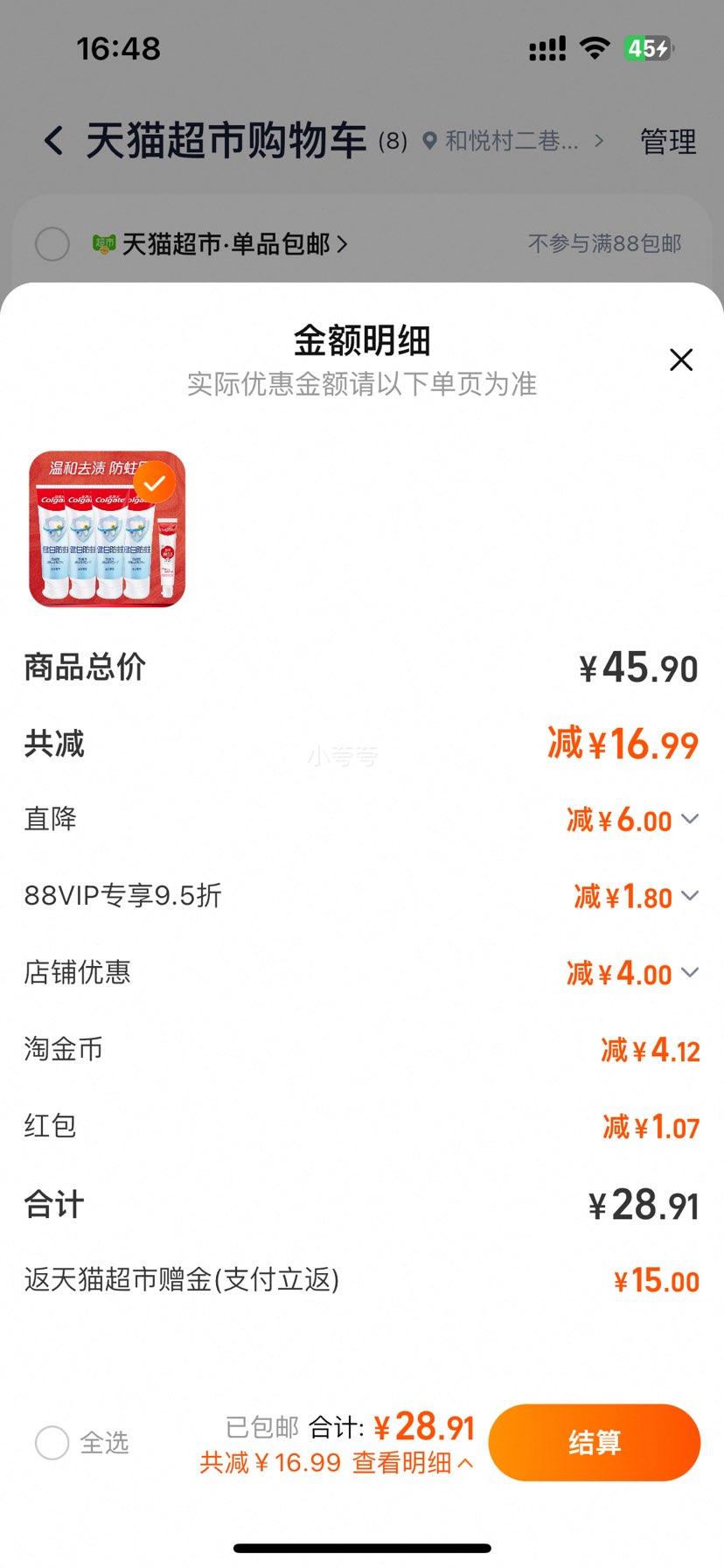The width and height of the screenshot is (724, 1568).
Task: Open 天猫超市·单品包邮 store link
Action: point(233,244)
